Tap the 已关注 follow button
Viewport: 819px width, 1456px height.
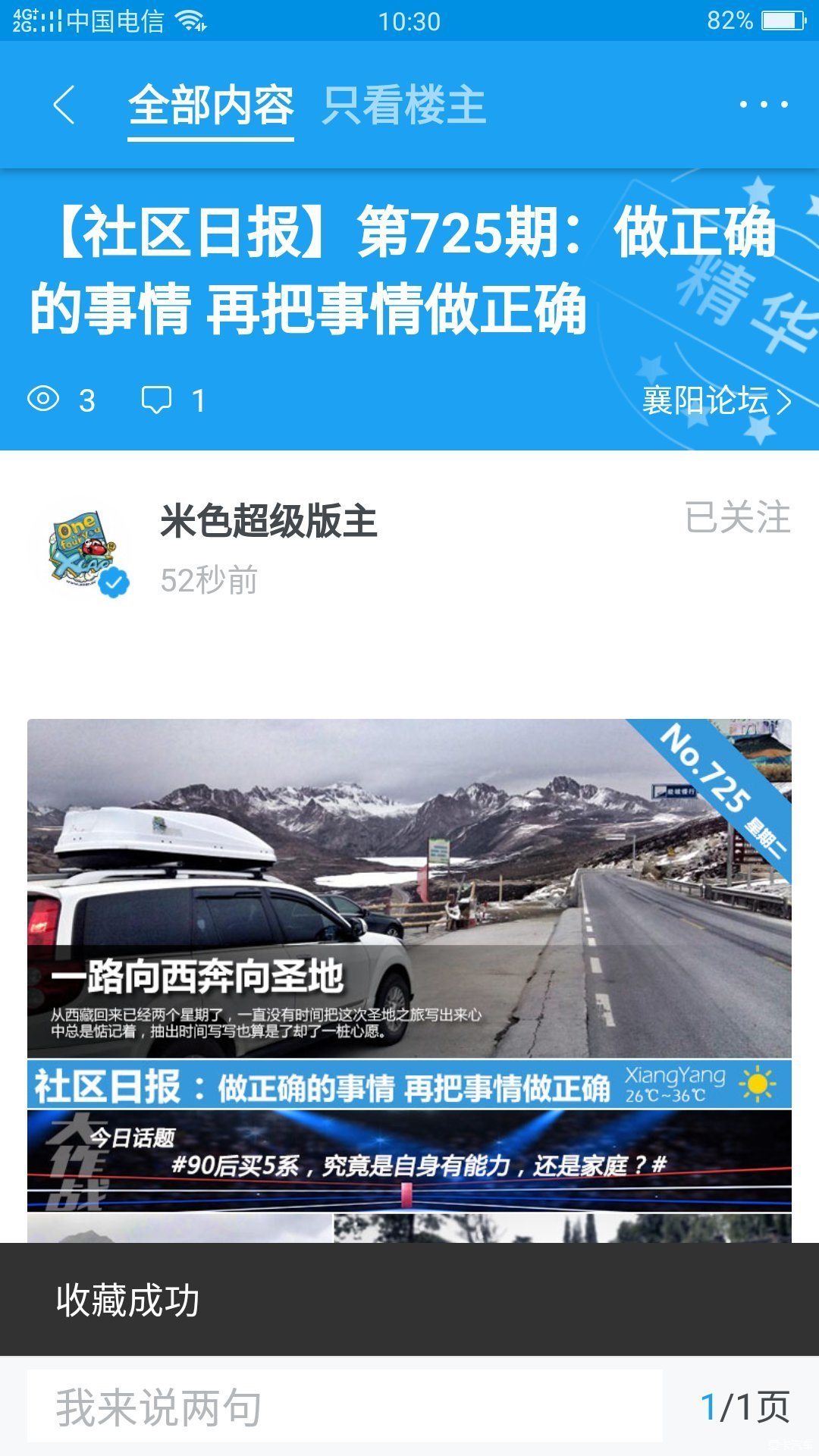click(x=737, y=518)
